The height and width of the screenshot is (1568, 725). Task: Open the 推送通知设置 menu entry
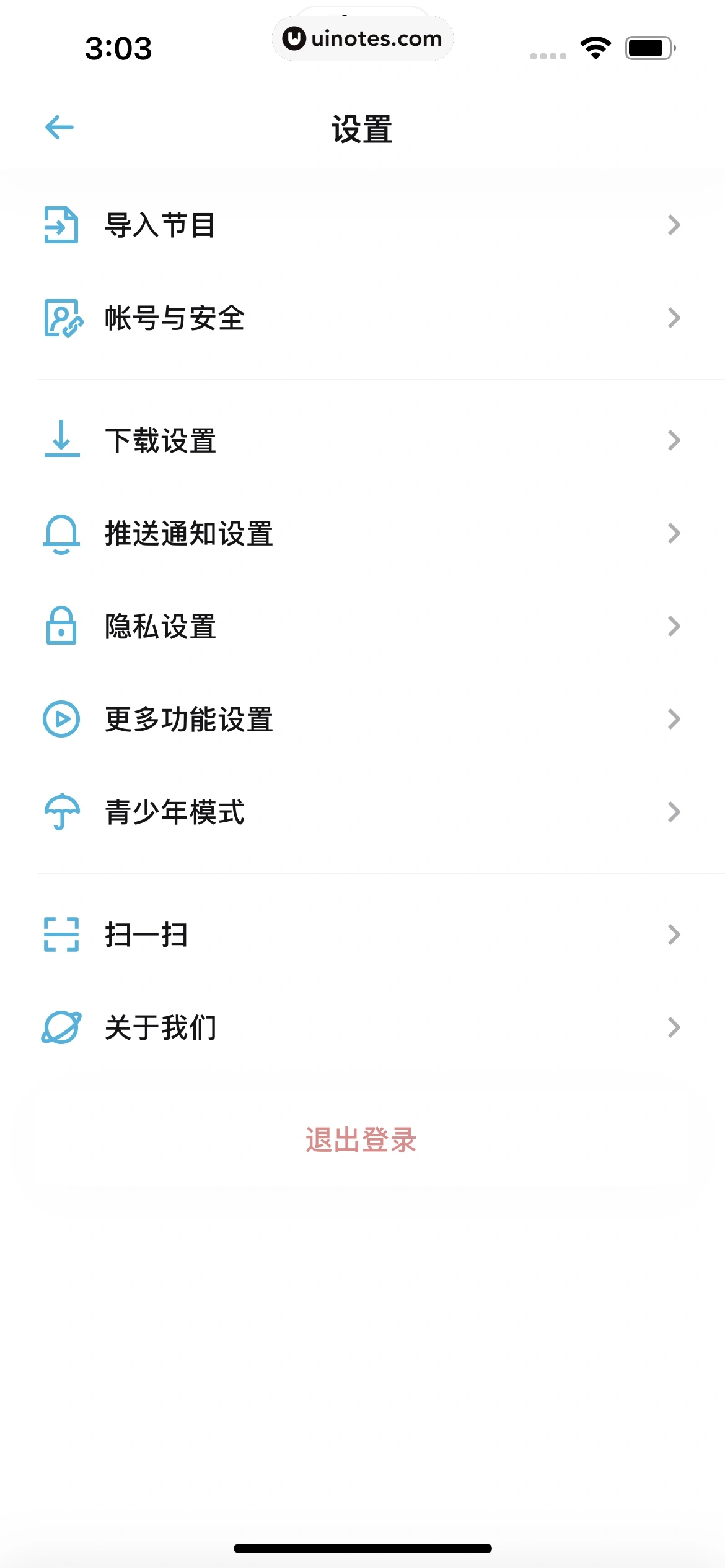pos(189,533)
